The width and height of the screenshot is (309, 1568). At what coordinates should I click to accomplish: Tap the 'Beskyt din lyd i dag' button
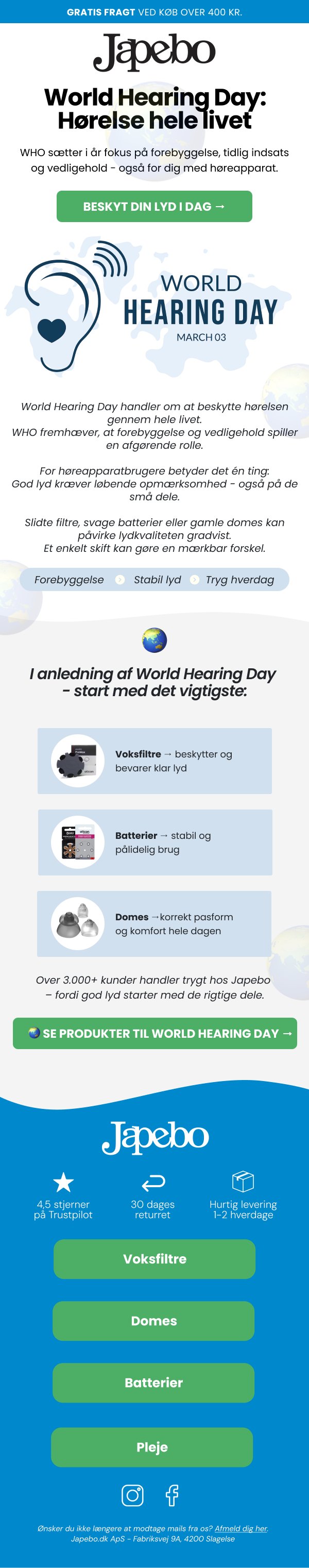pos(154,206)
